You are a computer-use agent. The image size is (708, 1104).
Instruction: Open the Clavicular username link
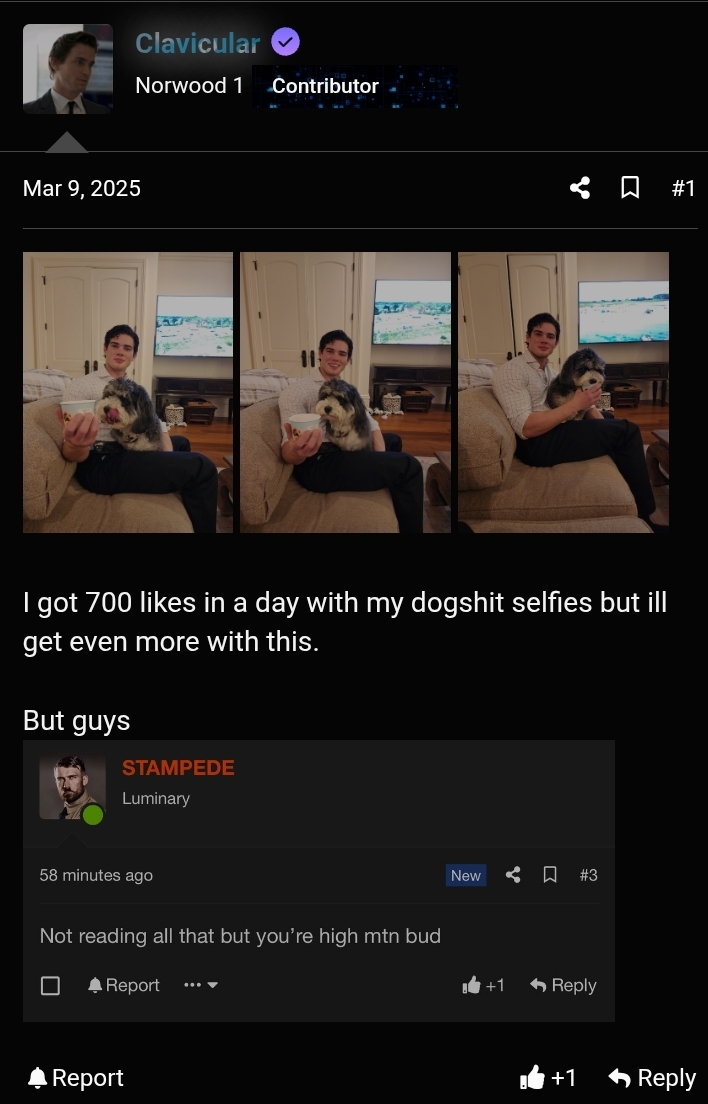tap(197, 43)
